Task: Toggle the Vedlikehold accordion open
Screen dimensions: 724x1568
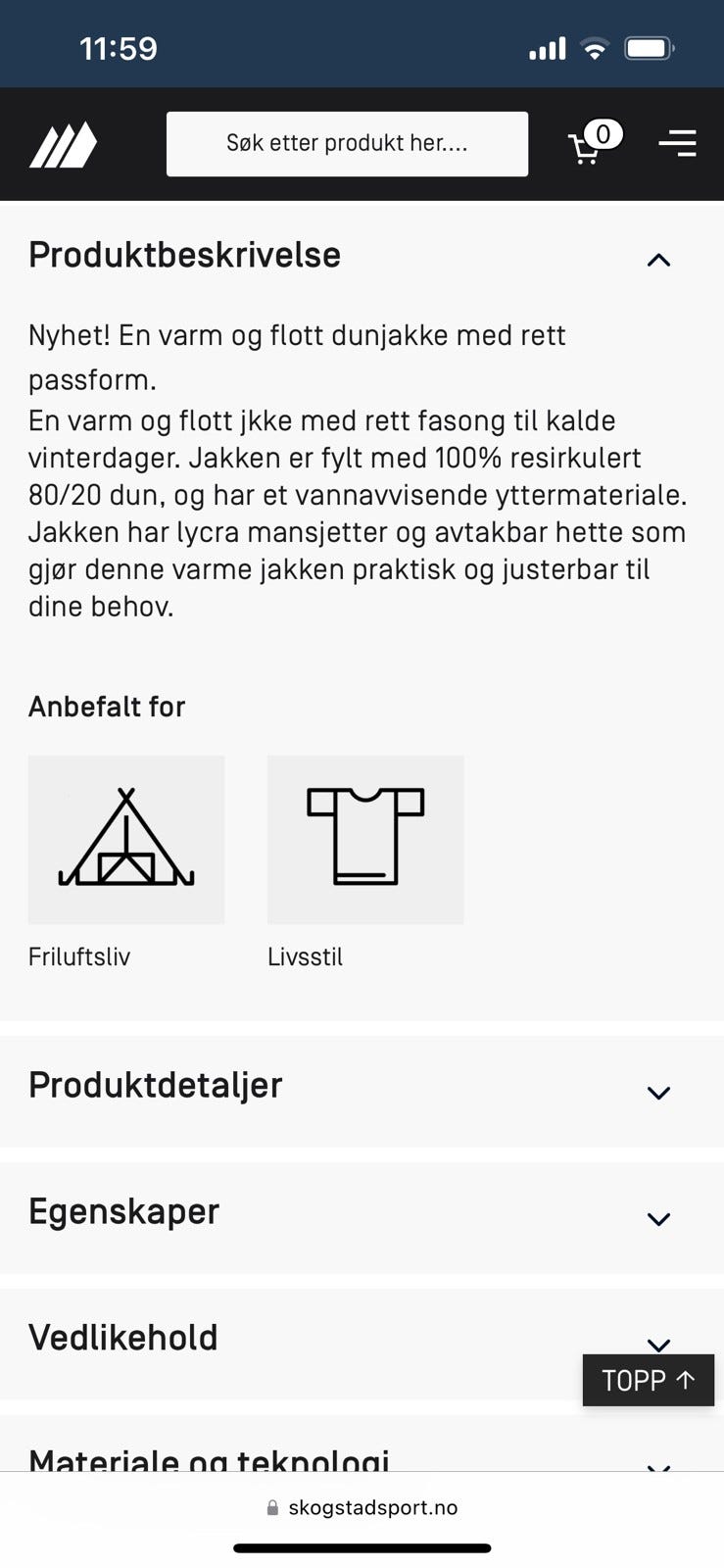Action: pos(122,1338)
